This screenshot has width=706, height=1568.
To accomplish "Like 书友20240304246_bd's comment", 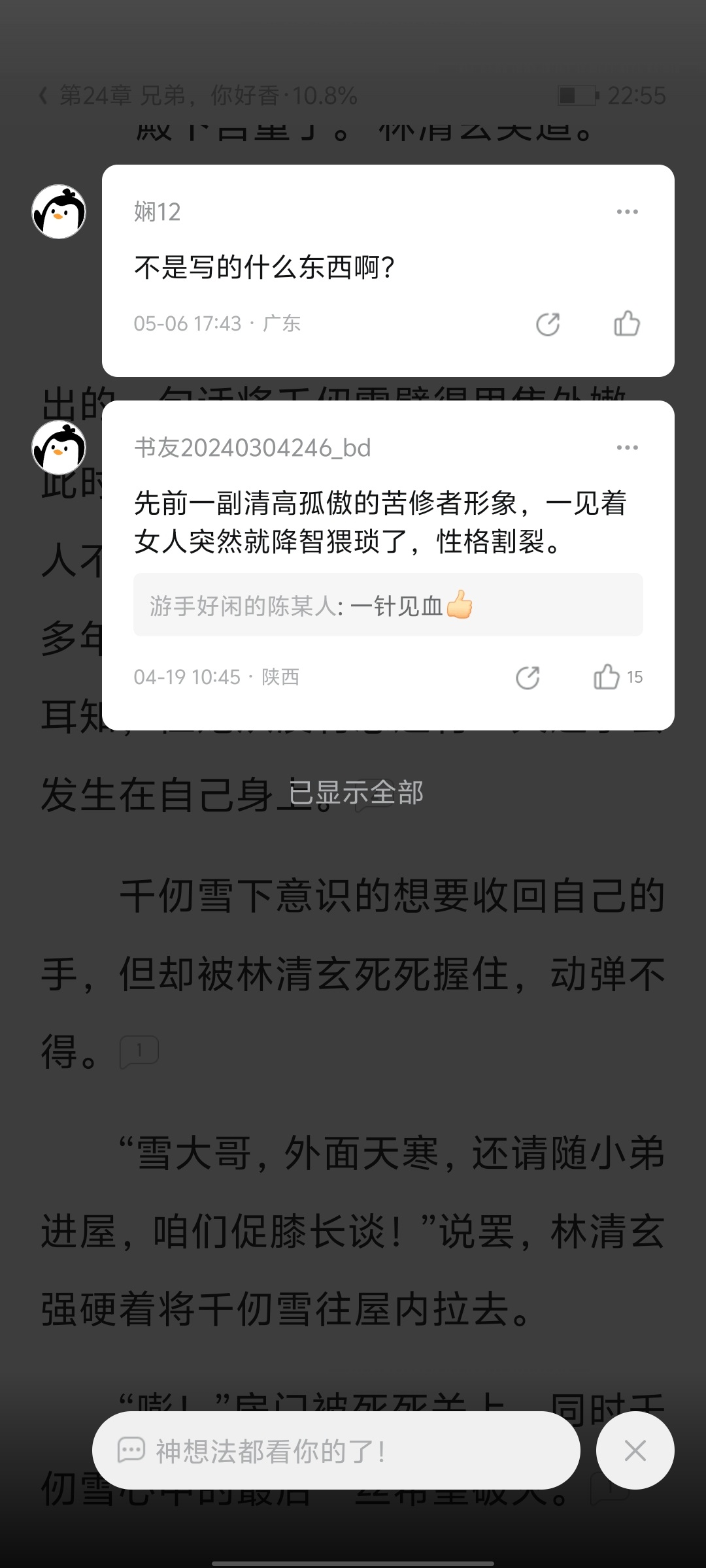I will click(x=607, y=677).
